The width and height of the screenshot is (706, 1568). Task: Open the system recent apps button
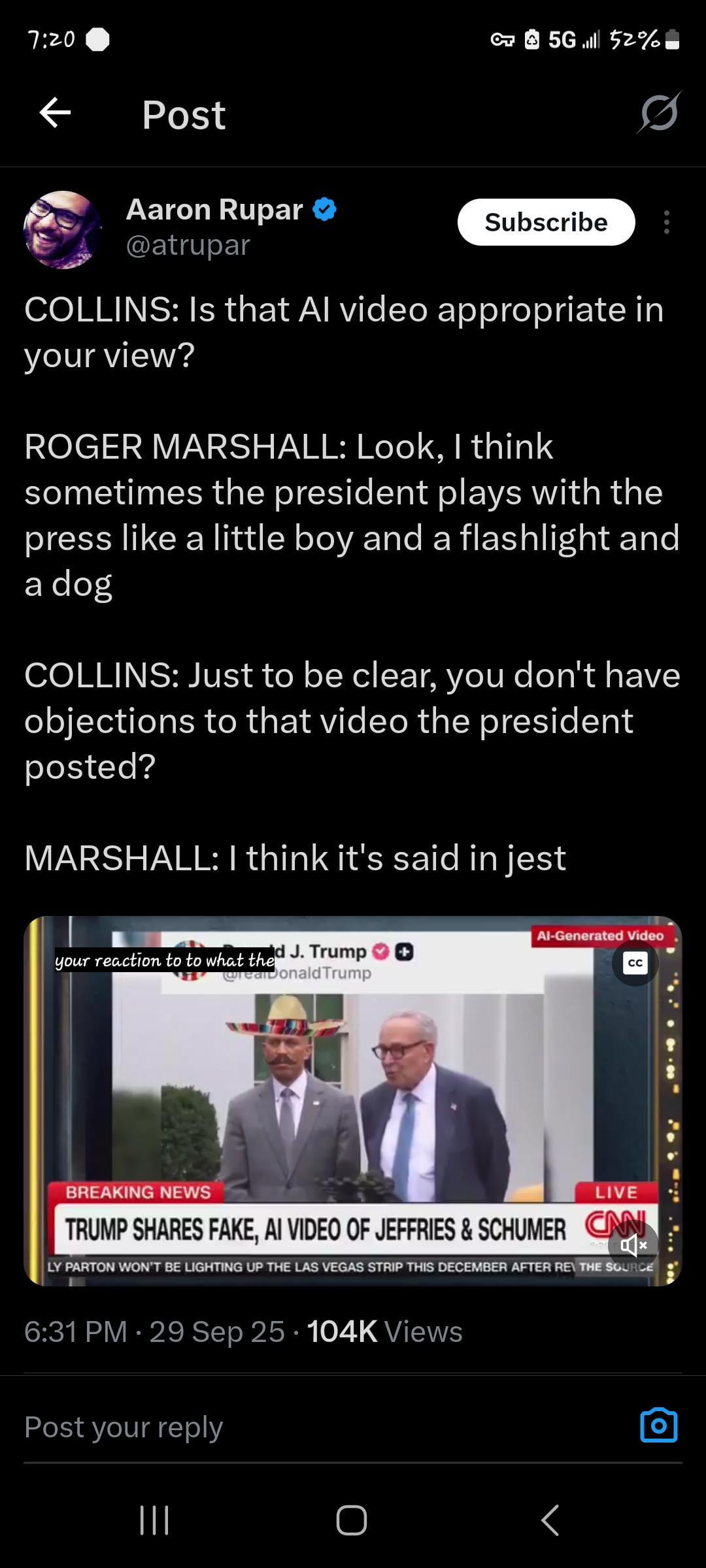pyautogui.click(x=155, y=1520)
